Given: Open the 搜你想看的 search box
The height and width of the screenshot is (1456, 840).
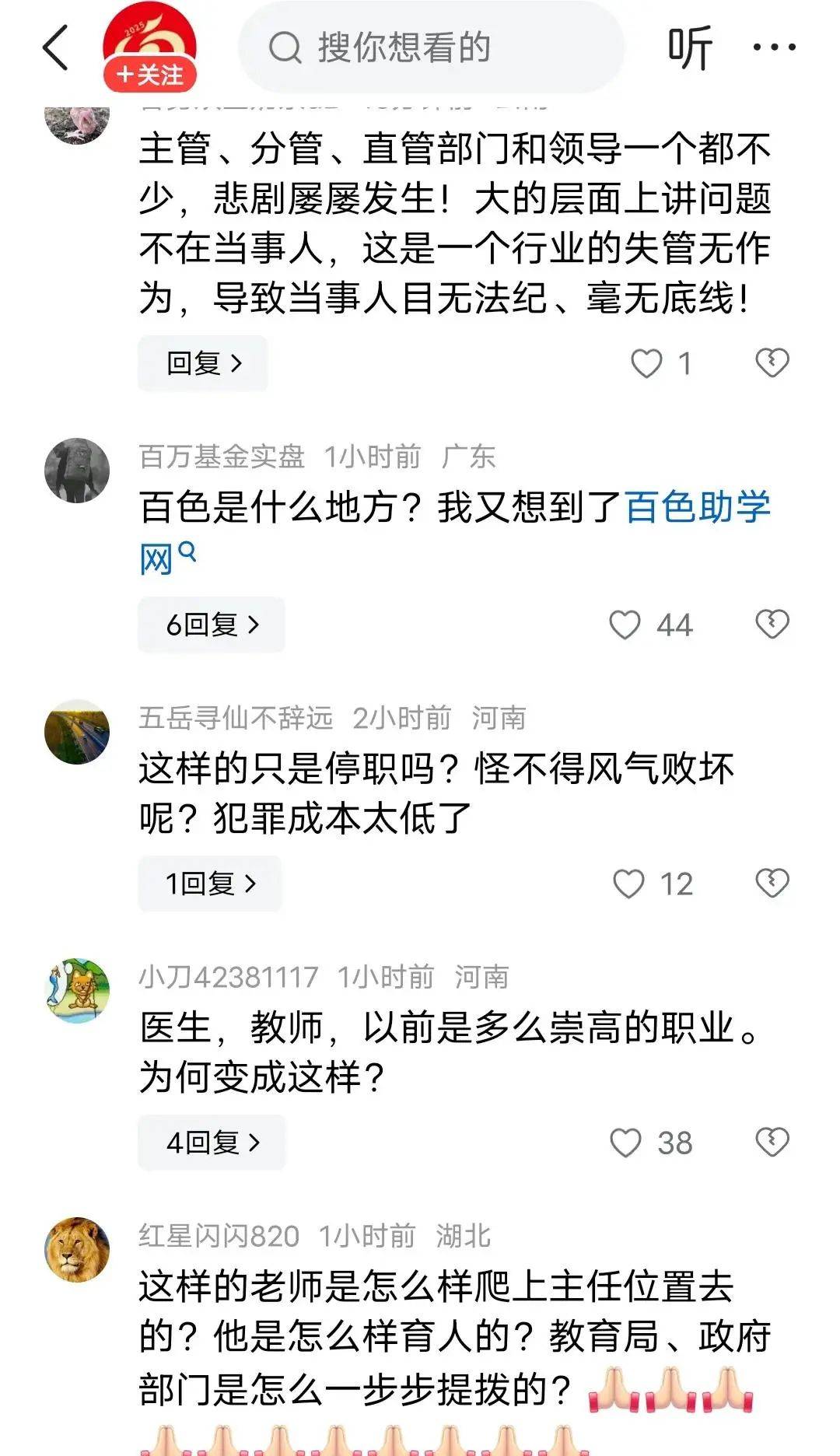Looking at the screenshot, I should coord(432,48).
